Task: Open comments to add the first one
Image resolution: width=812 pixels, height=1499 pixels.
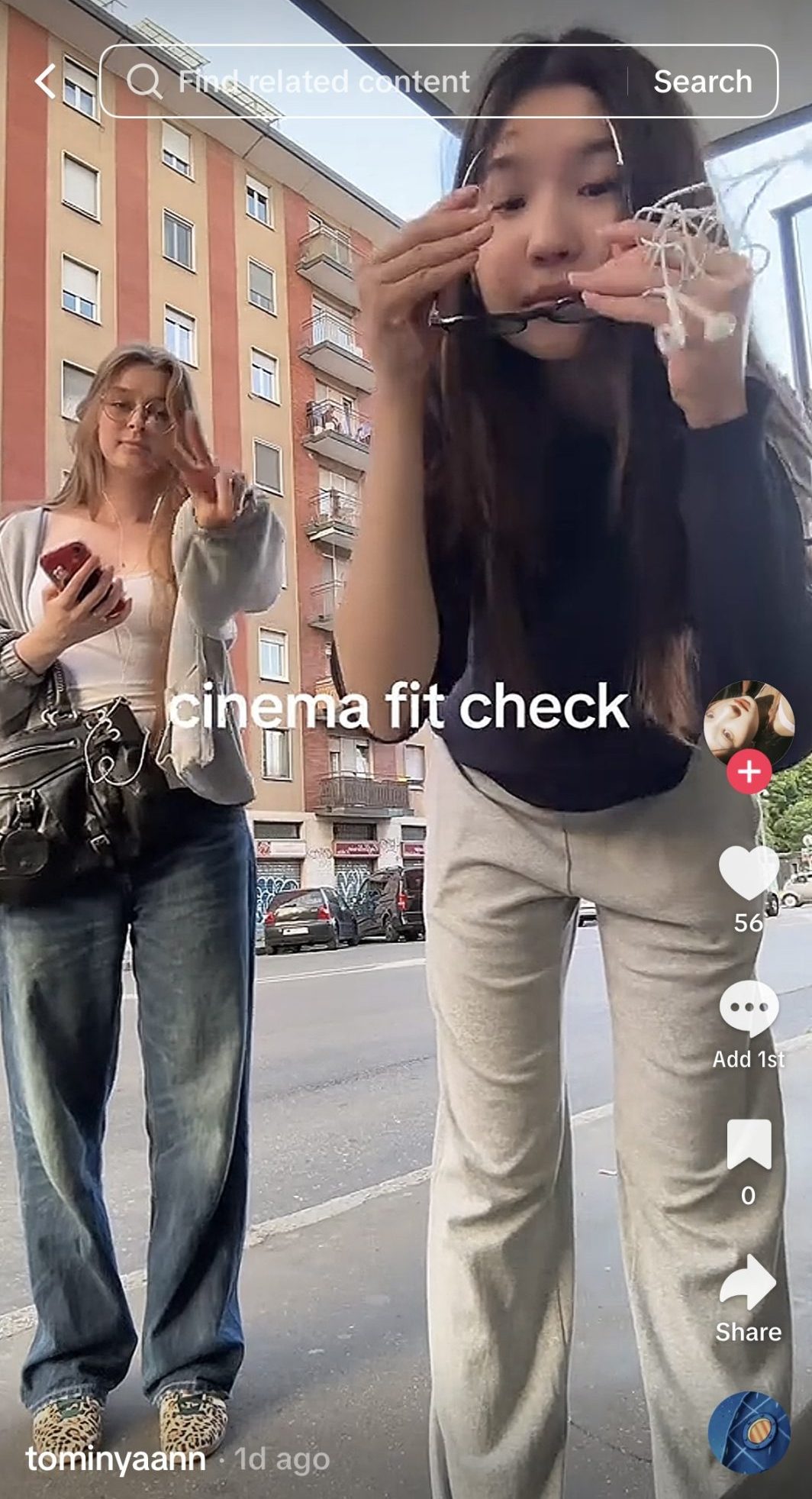Action: (749, 1008)
